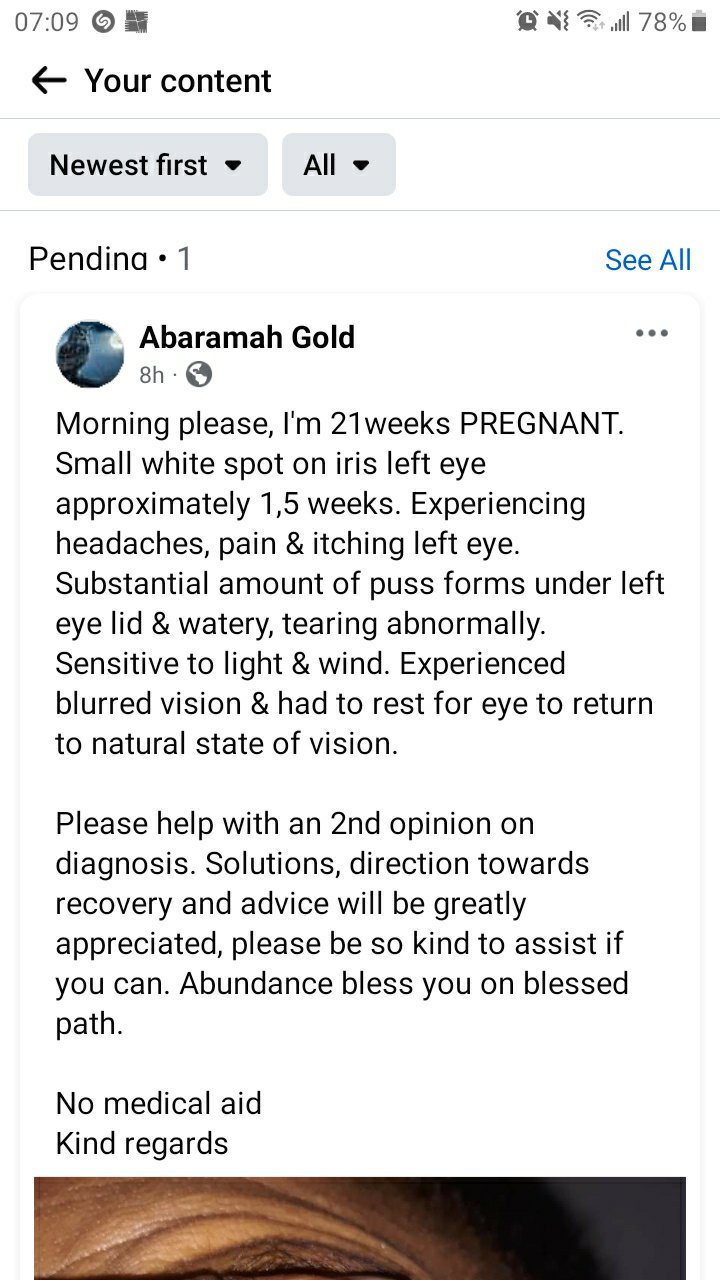Open the Newest first sort dropdown
Screen dimensions: 720x1280
148,165
